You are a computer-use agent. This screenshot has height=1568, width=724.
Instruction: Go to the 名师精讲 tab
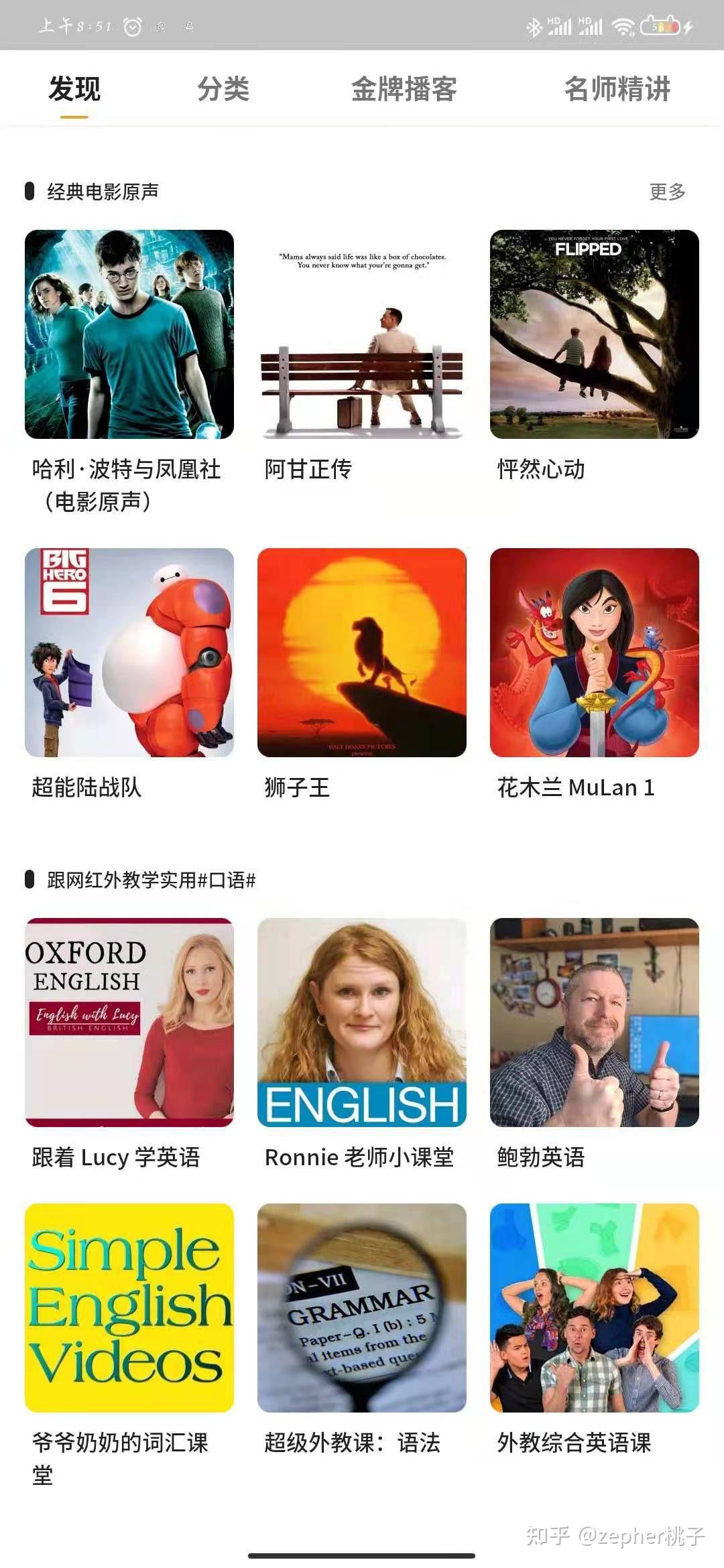pyautogui.click(x=617, y=89)
